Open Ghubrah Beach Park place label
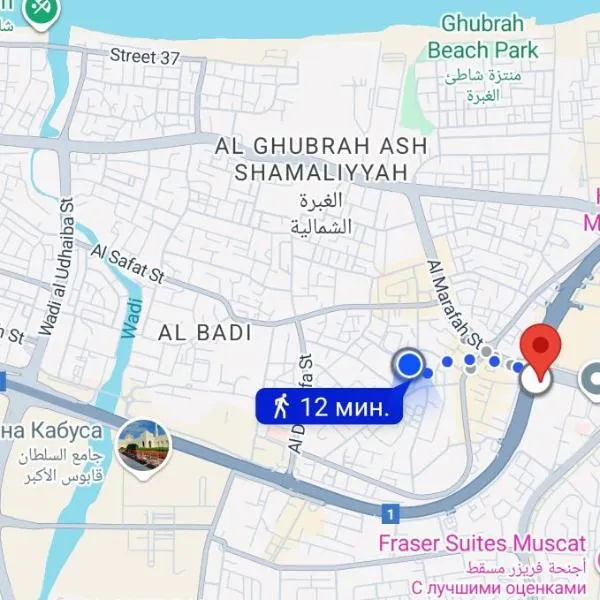600x600 pixels. 483,36
